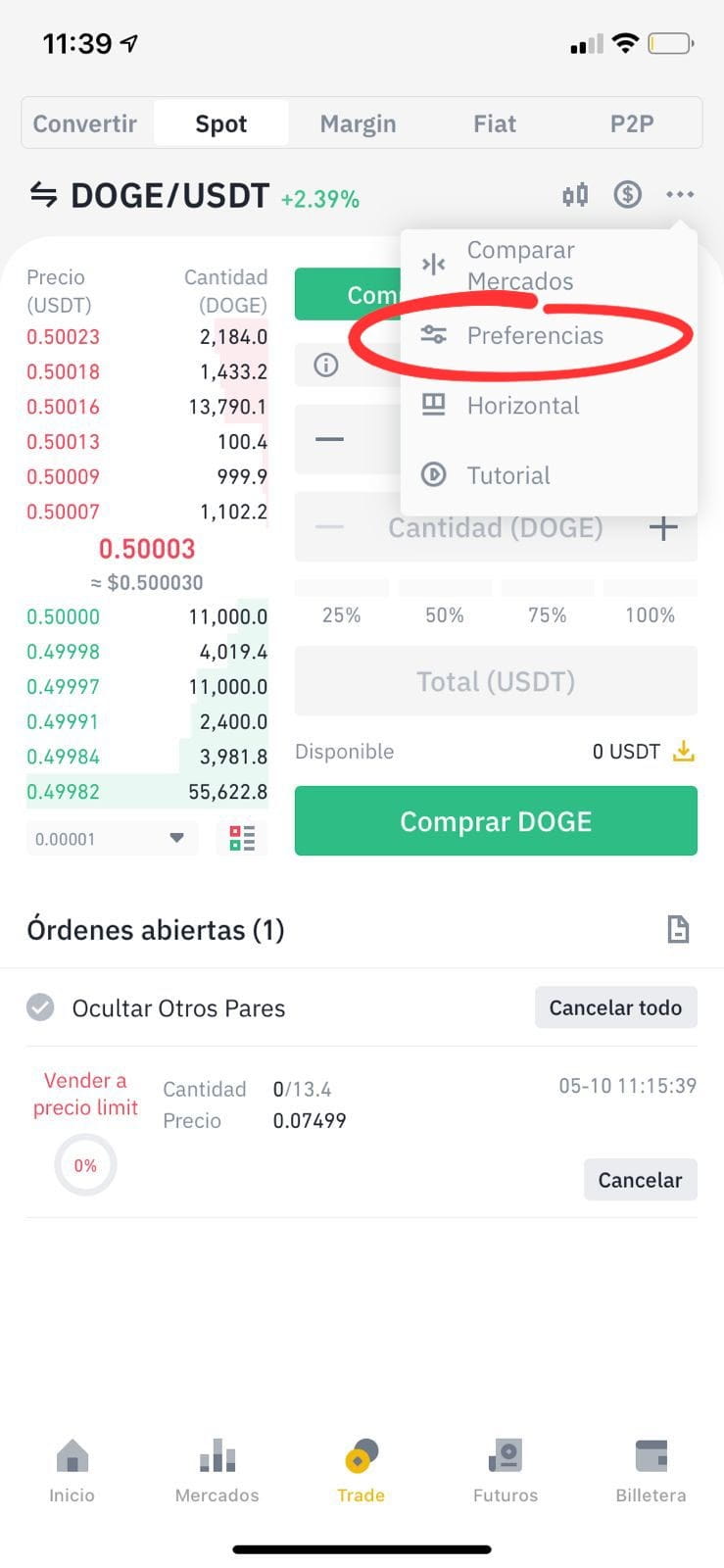Cancel all open orders

tap(615, 1007)
